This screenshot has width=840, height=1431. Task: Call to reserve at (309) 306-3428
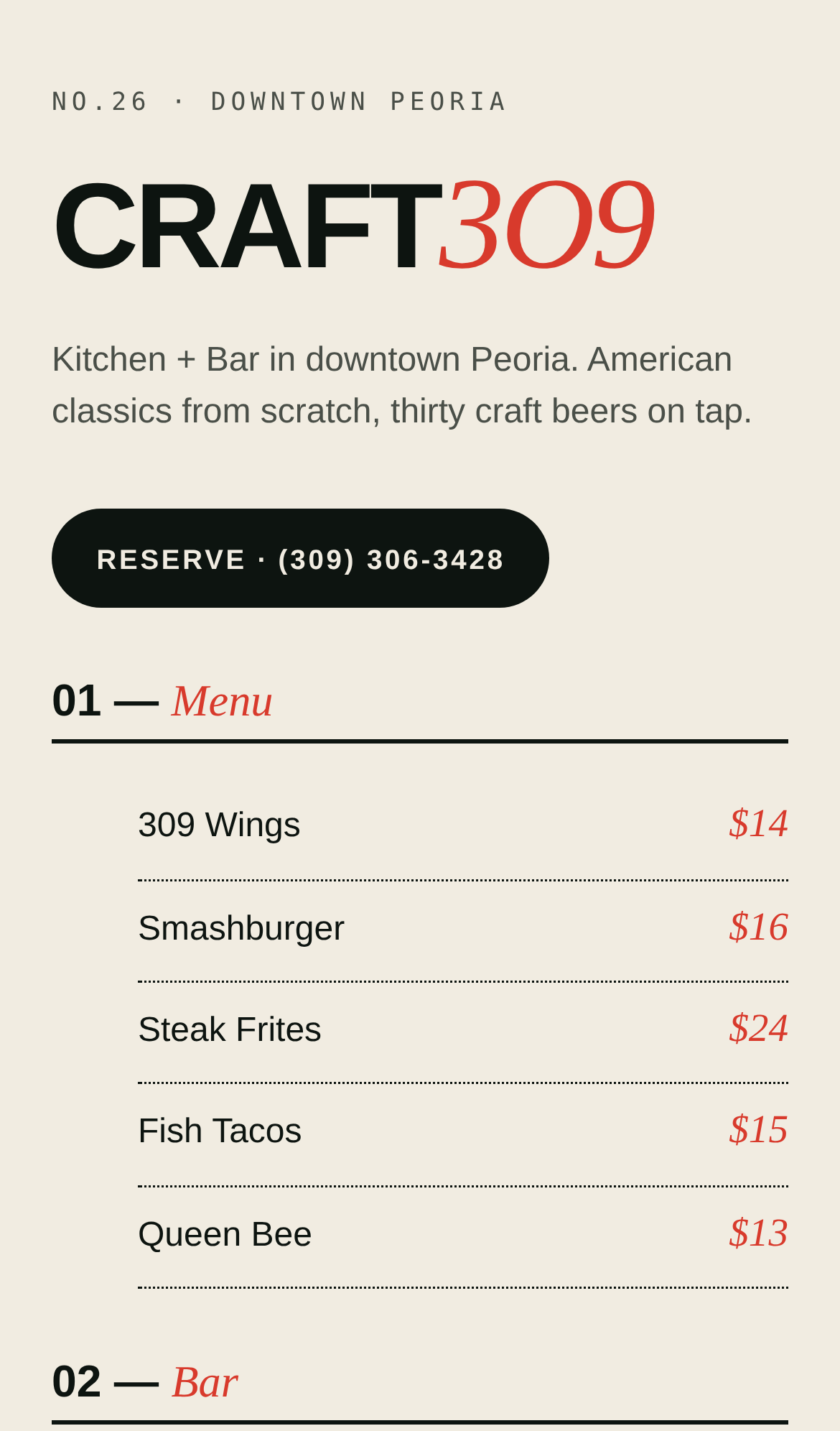pos(300,558)
